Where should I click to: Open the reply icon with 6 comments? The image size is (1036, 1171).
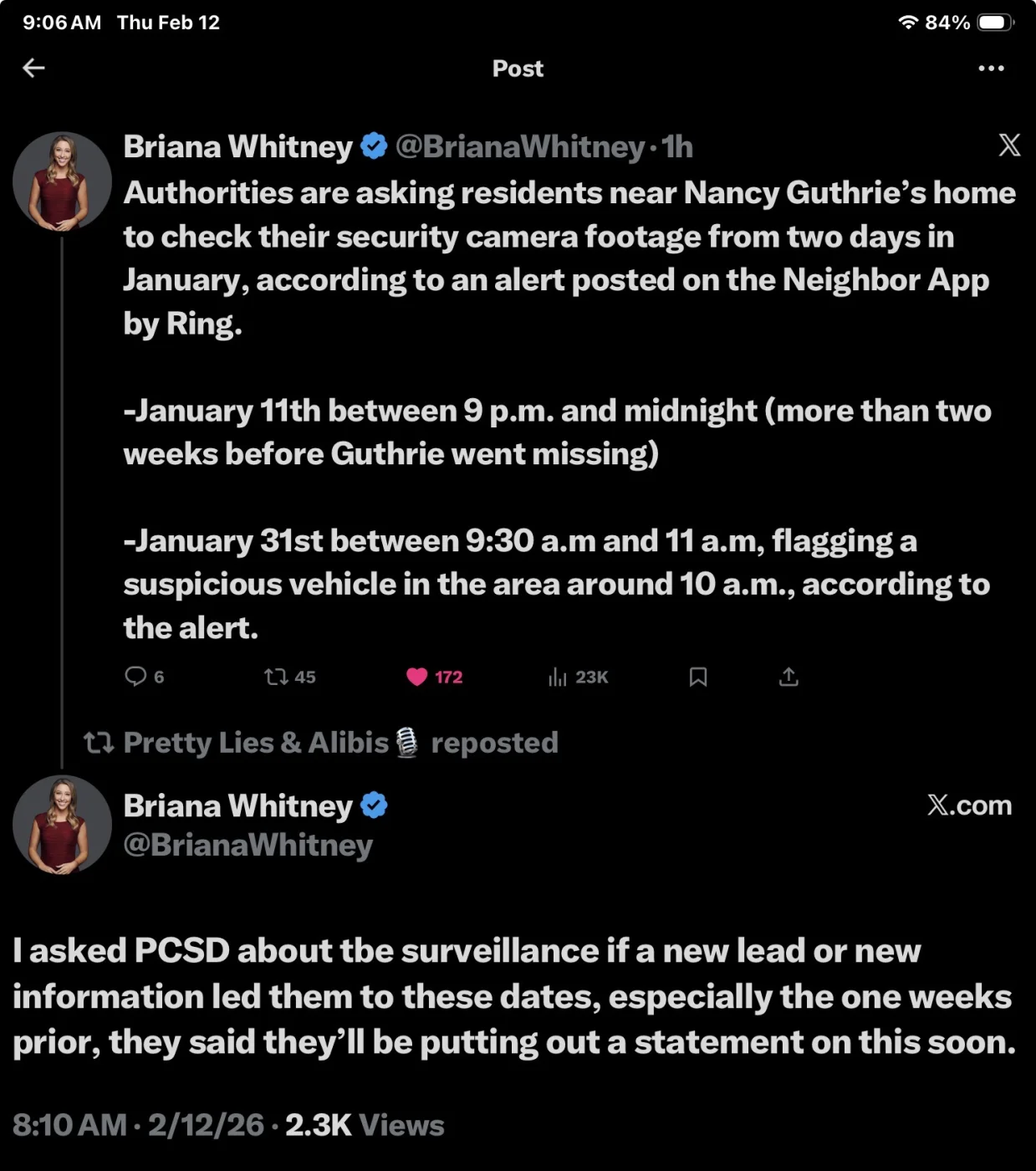[135, 676]
